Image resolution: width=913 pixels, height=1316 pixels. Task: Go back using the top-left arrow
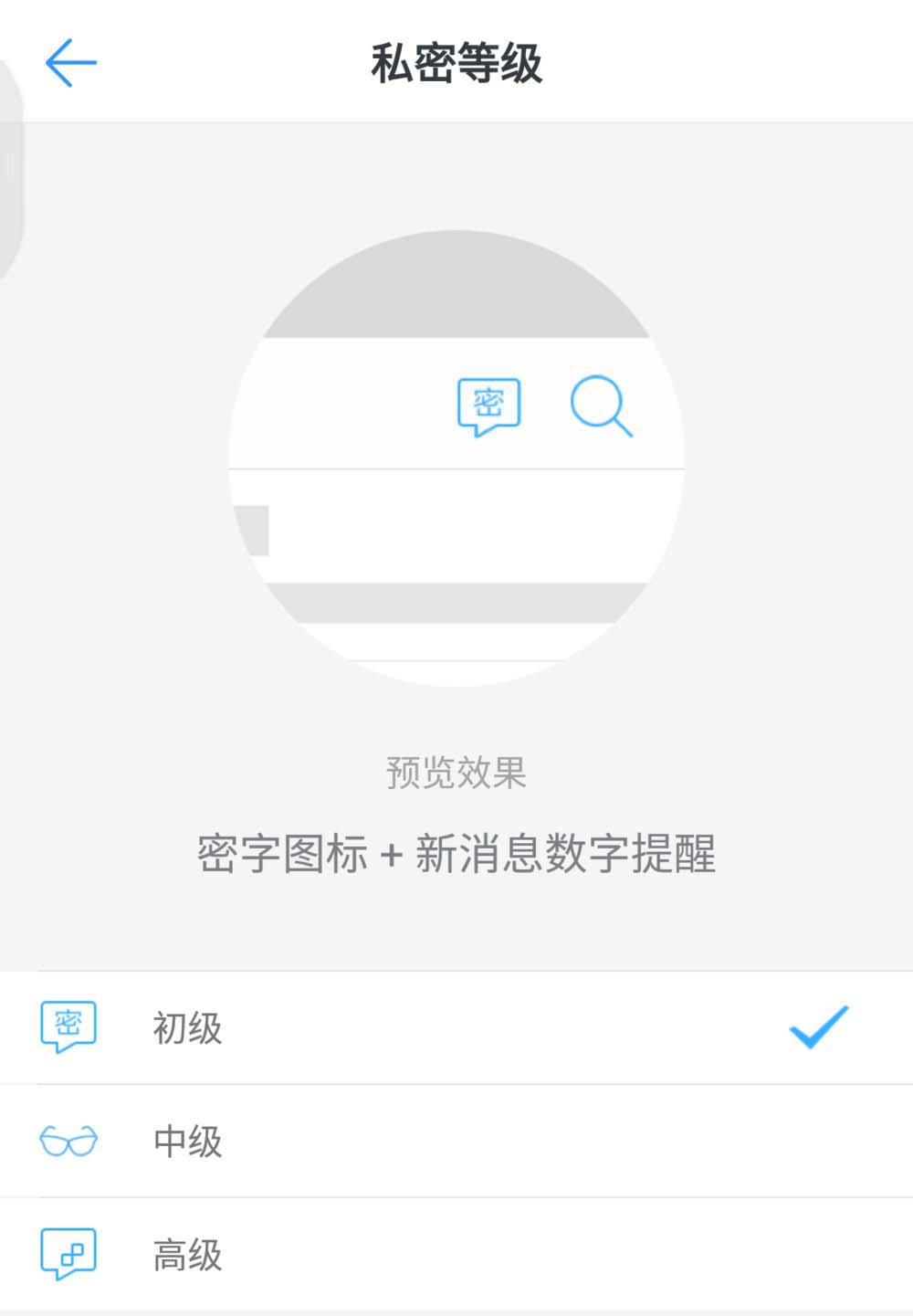(x=70, y=63)
